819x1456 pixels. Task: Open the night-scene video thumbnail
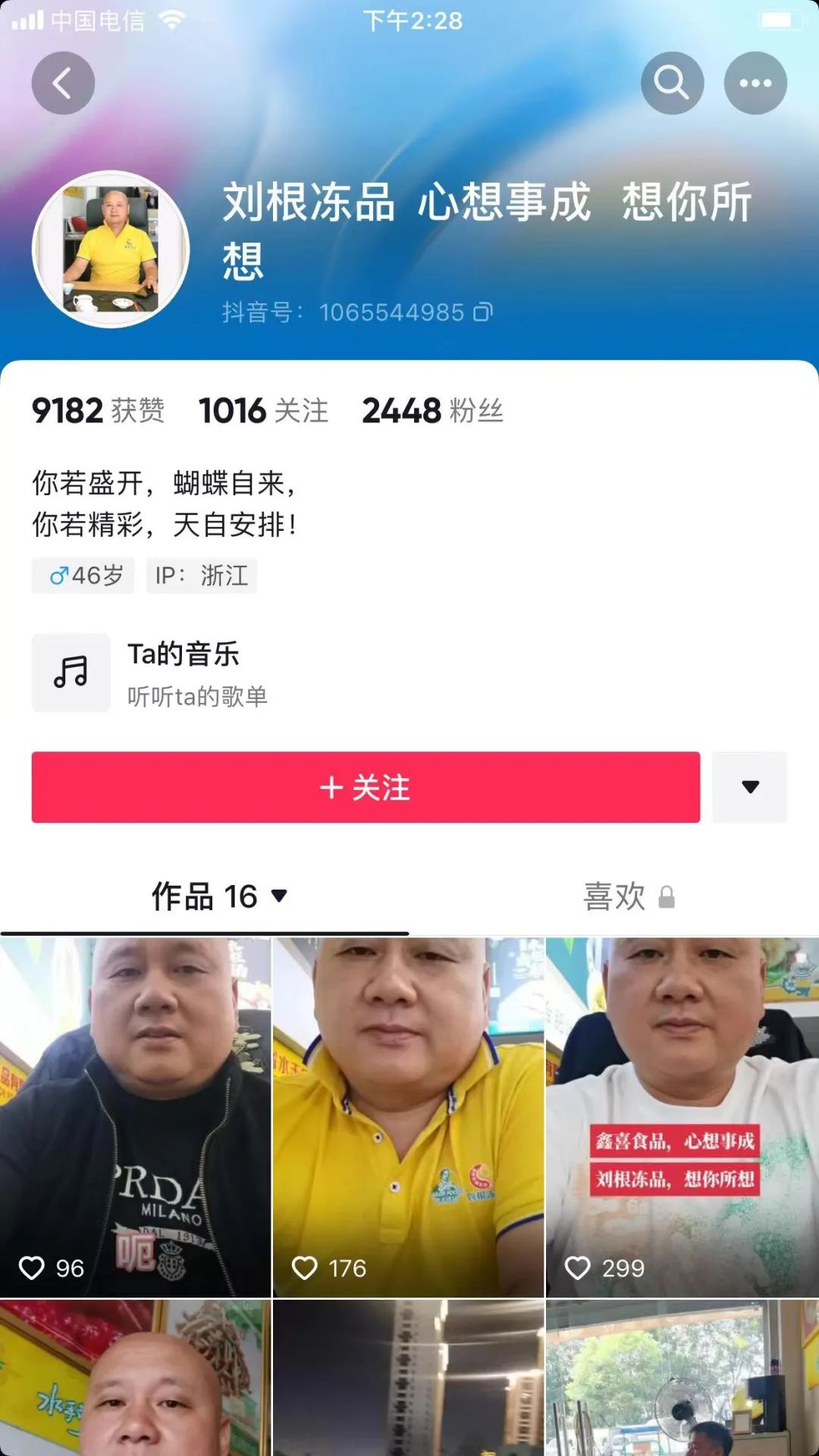(x=409, y=1380)
